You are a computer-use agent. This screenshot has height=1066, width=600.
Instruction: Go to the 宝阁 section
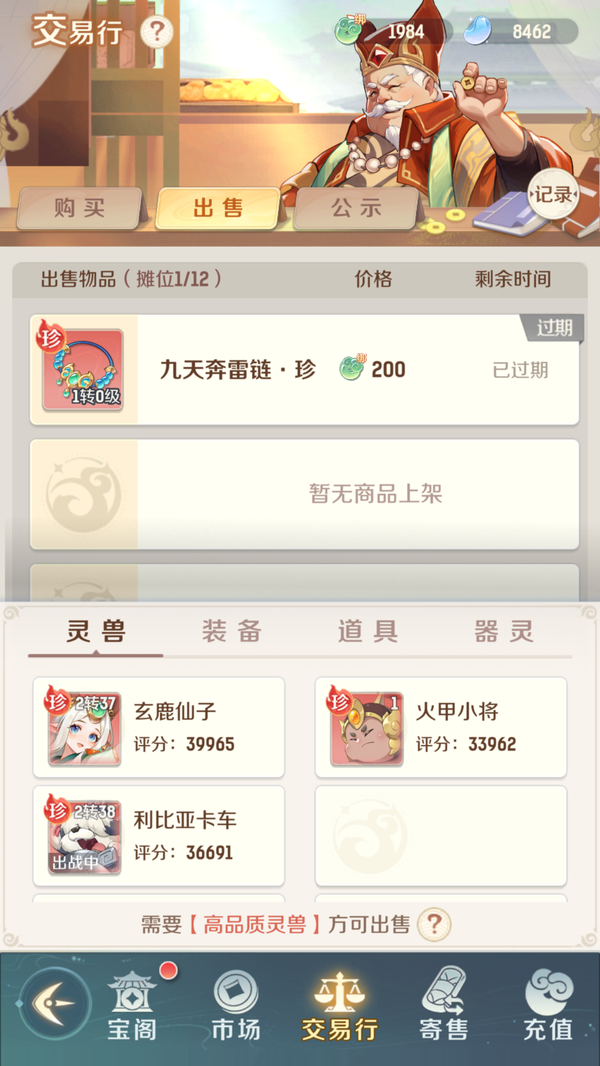pyautogui.click(x=133, y=1003)
